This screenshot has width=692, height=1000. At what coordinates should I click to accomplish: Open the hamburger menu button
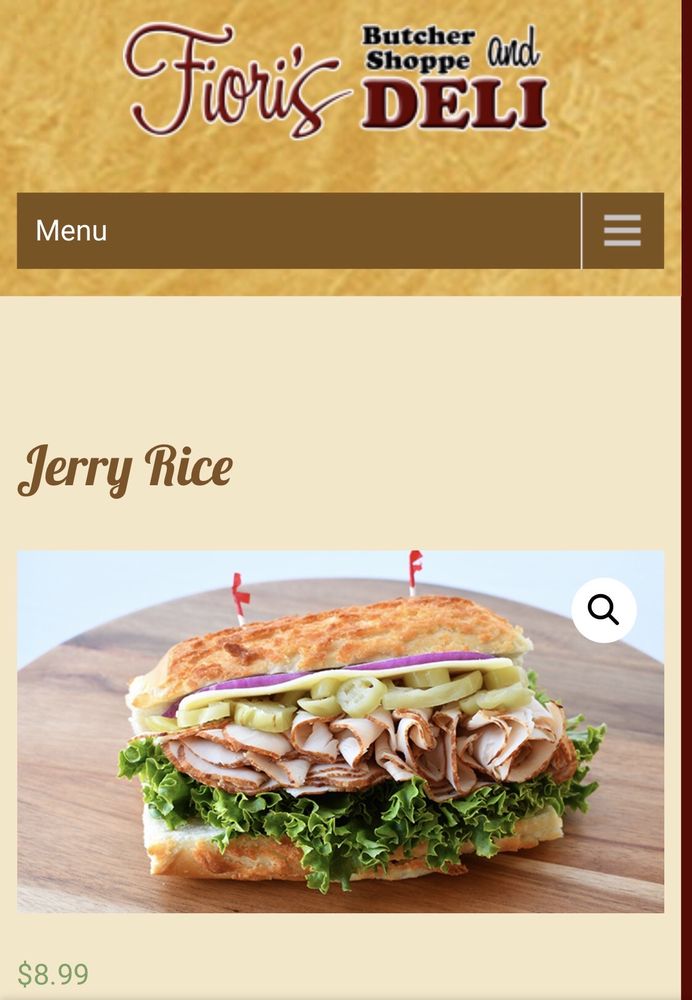[622, 231]
